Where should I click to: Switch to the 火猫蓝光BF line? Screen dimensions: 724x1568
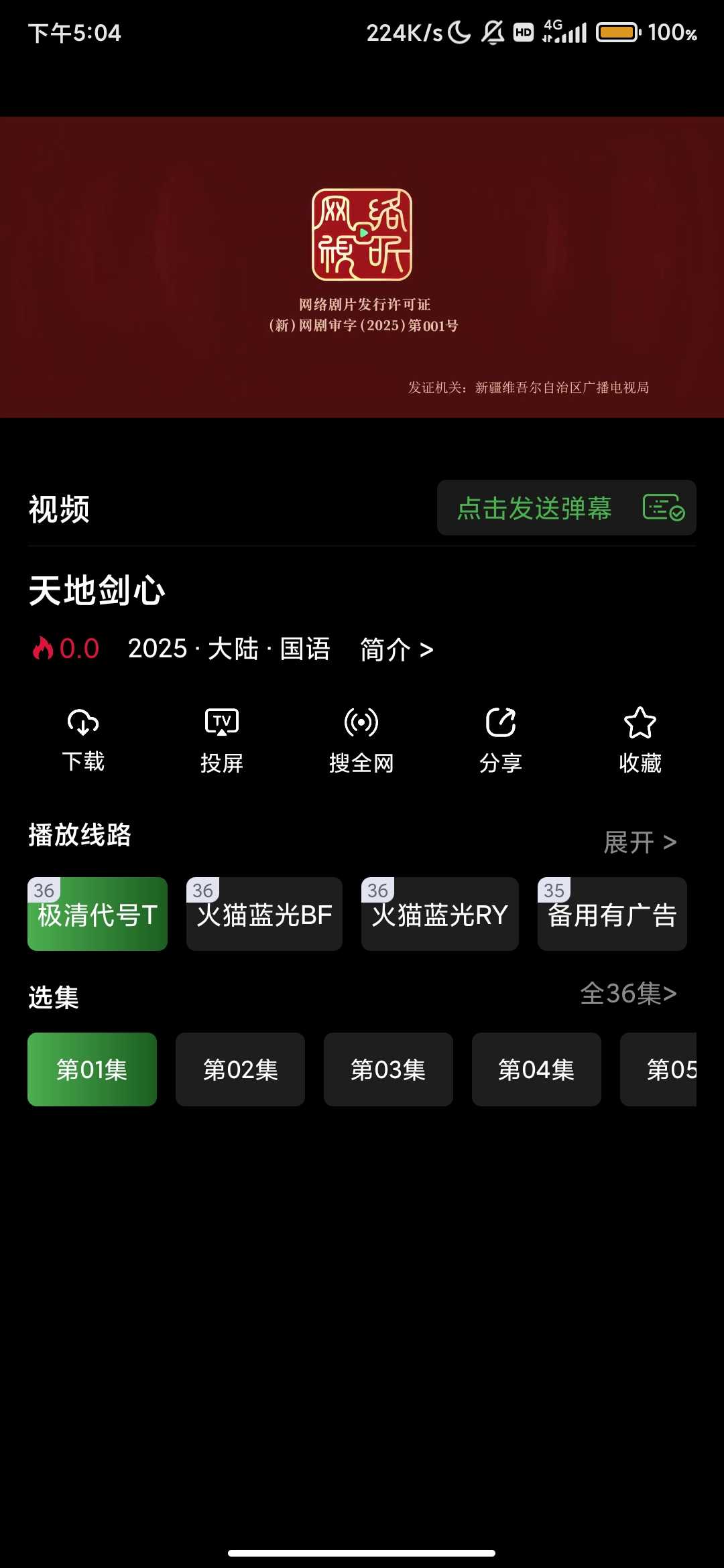pyautogui.click(x=264, y=914)
